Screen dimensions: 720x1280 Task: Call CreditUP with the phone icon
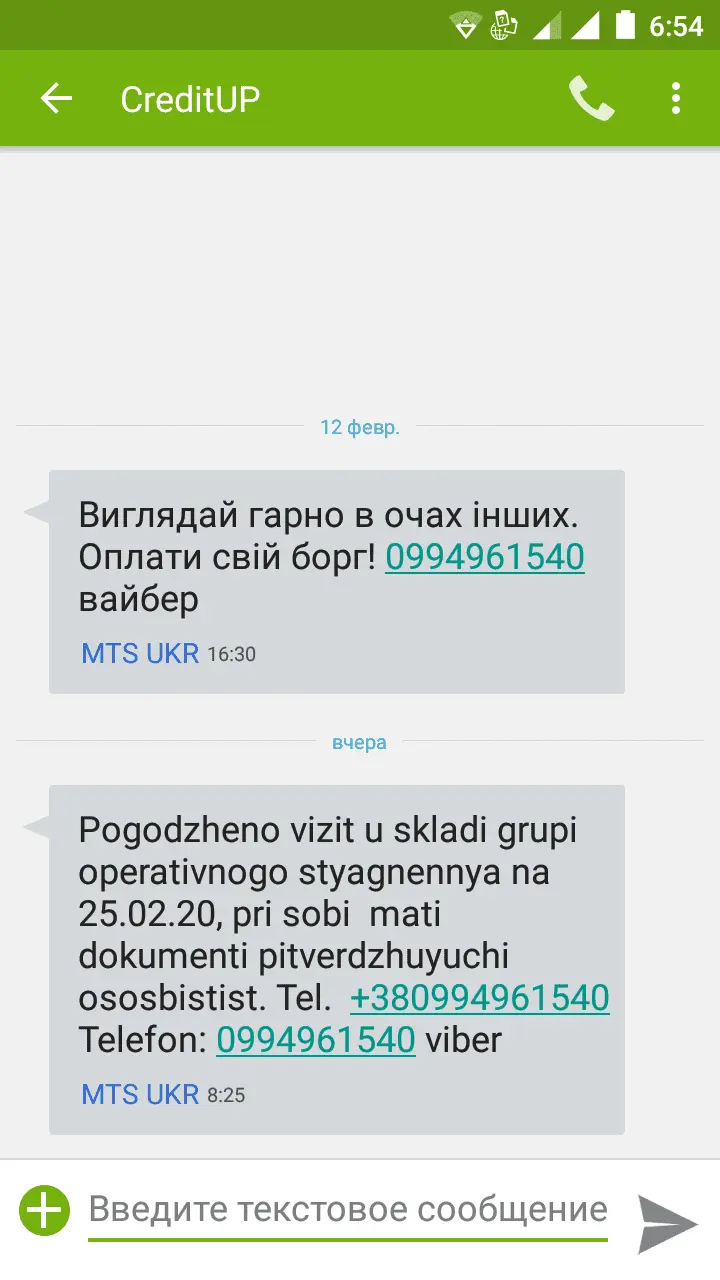click(x=591, y=99)
